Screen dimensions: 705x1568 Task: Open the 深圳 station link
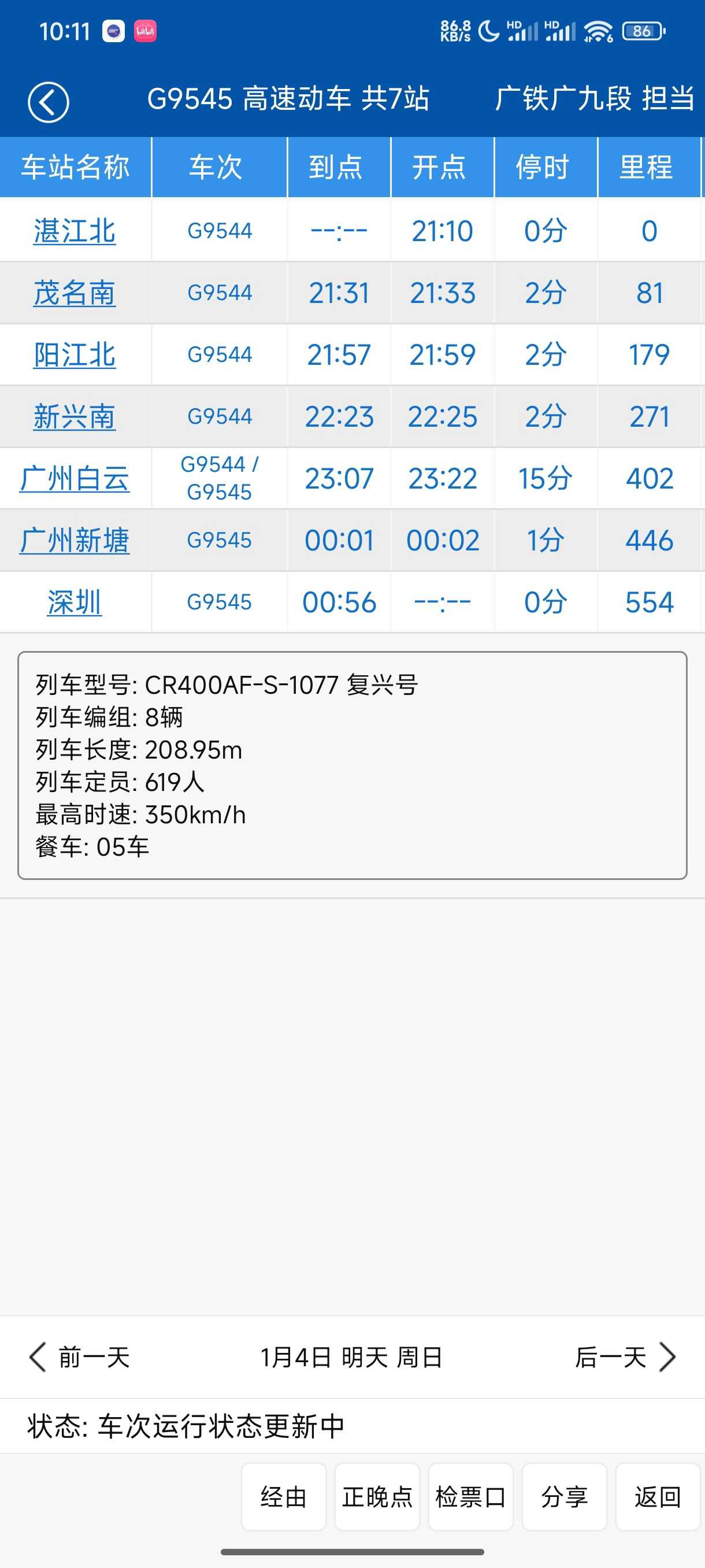coord(74,602)
